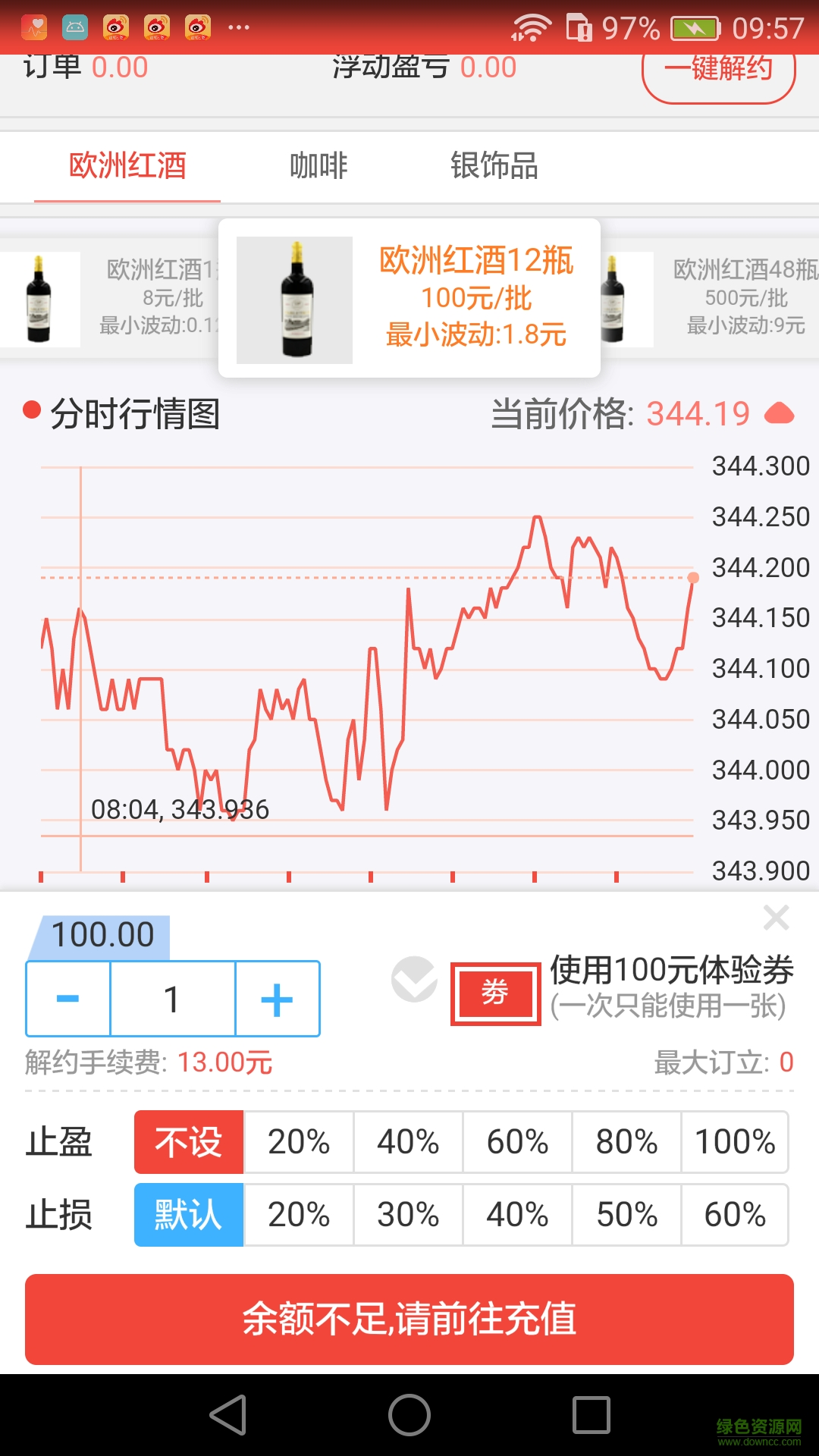Select 默认 for 止损
Image resolution: width=819 pixels, height=1456 pixels.
(x=188, y=1215)
